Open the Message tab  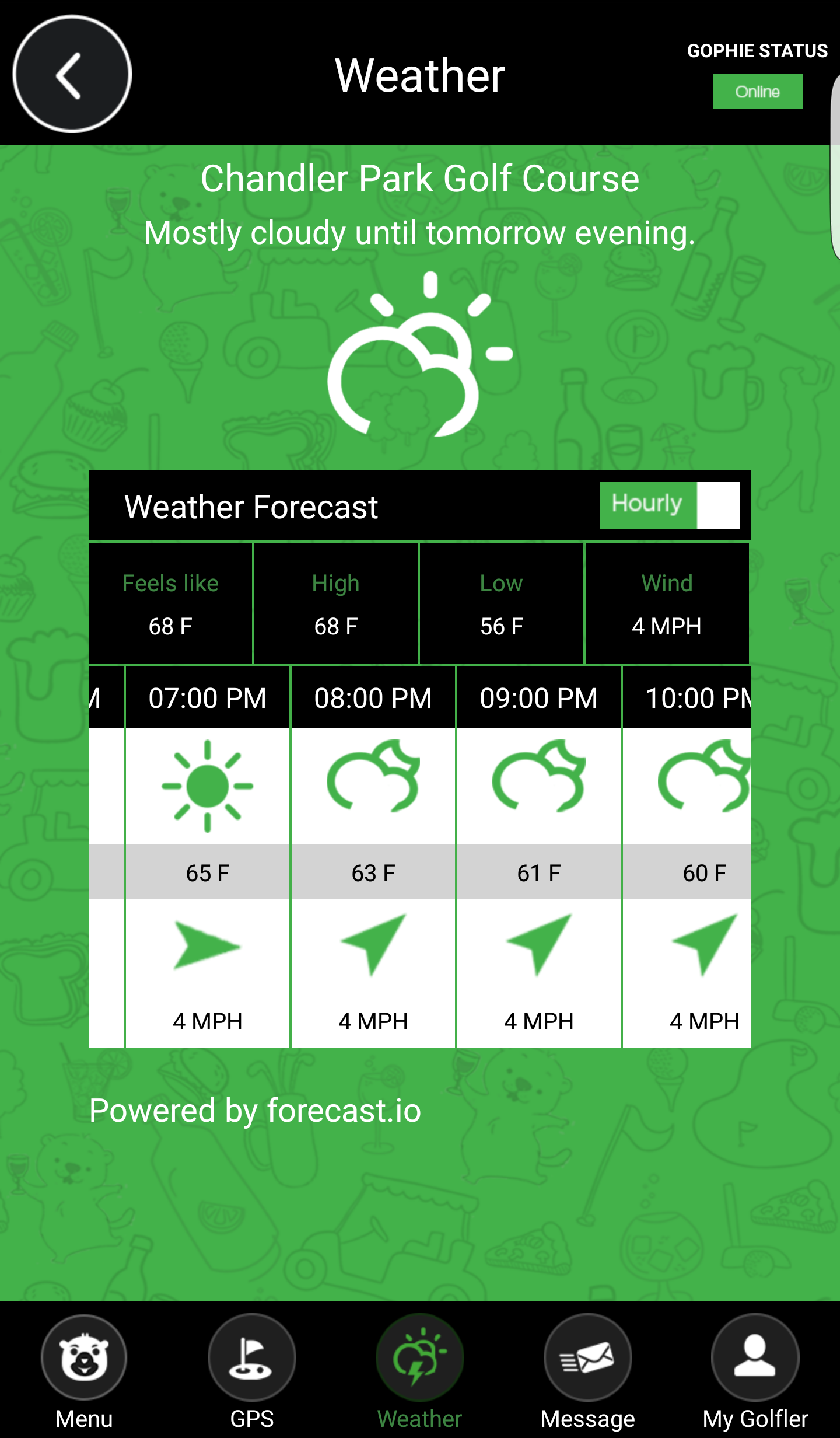point(587,1371)
